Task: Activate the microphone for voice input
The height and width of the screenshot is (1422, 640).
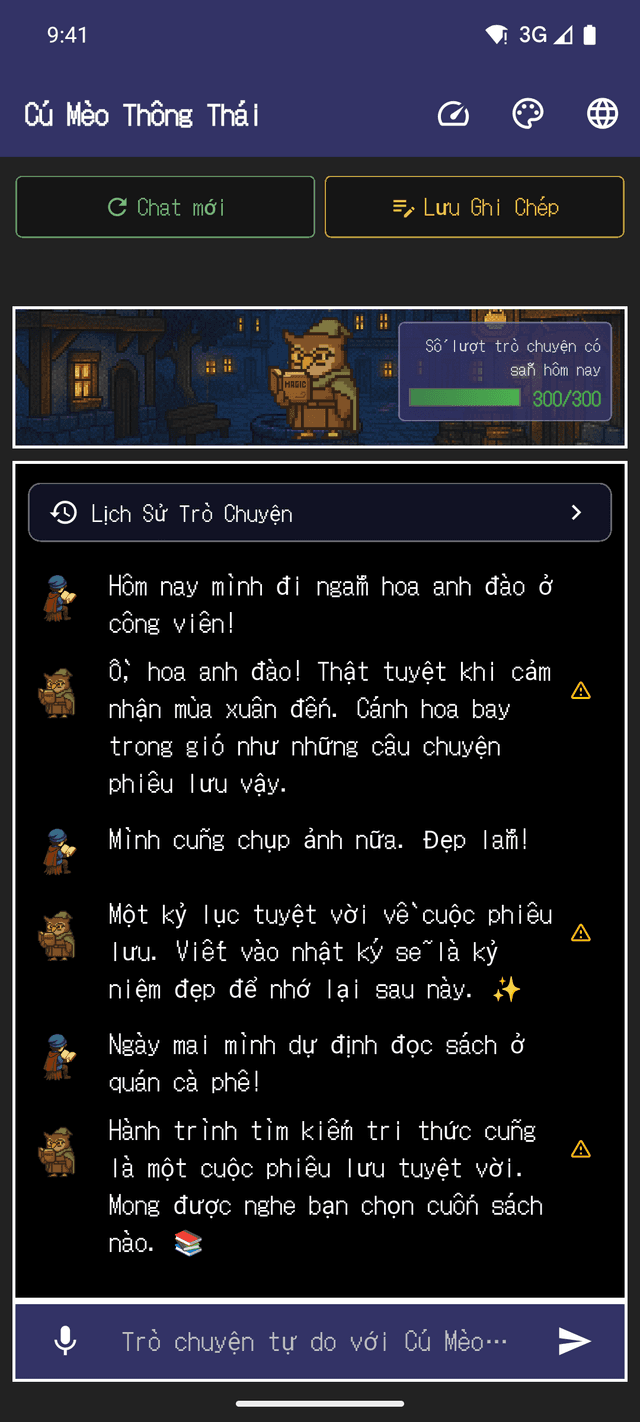Action: (x=65, y=1341)
